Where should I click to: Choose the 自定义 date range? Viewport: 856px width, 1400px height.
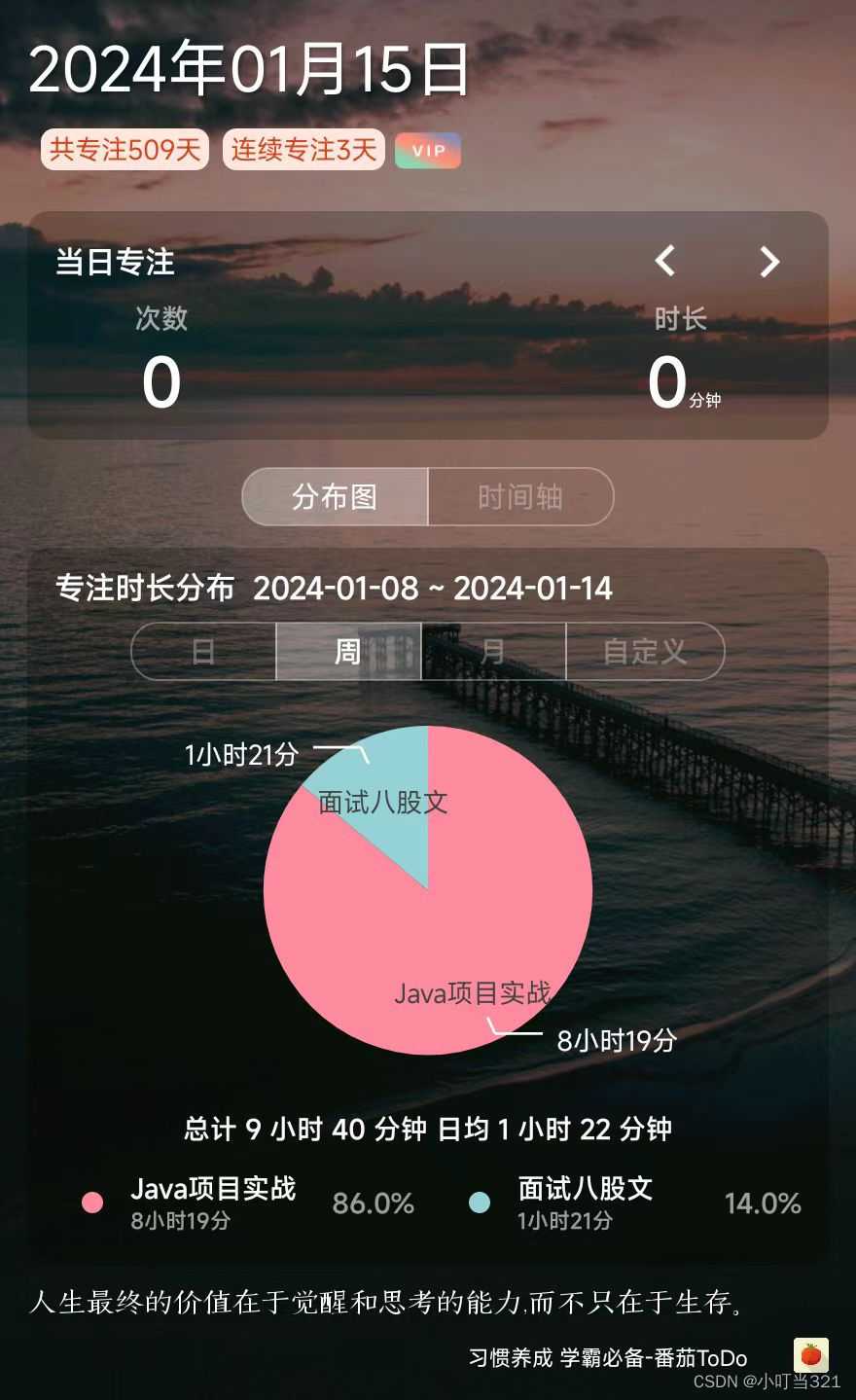645,651
